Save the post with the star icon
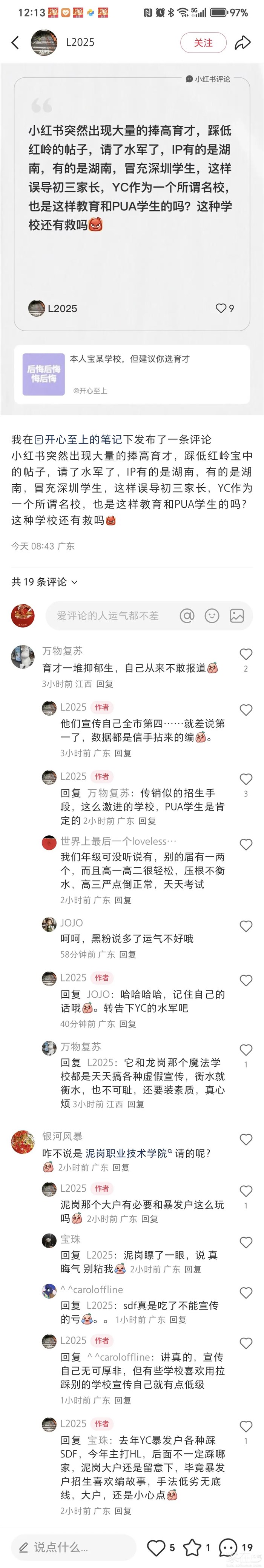The image size is (264, 1568). pos(192,1547)
